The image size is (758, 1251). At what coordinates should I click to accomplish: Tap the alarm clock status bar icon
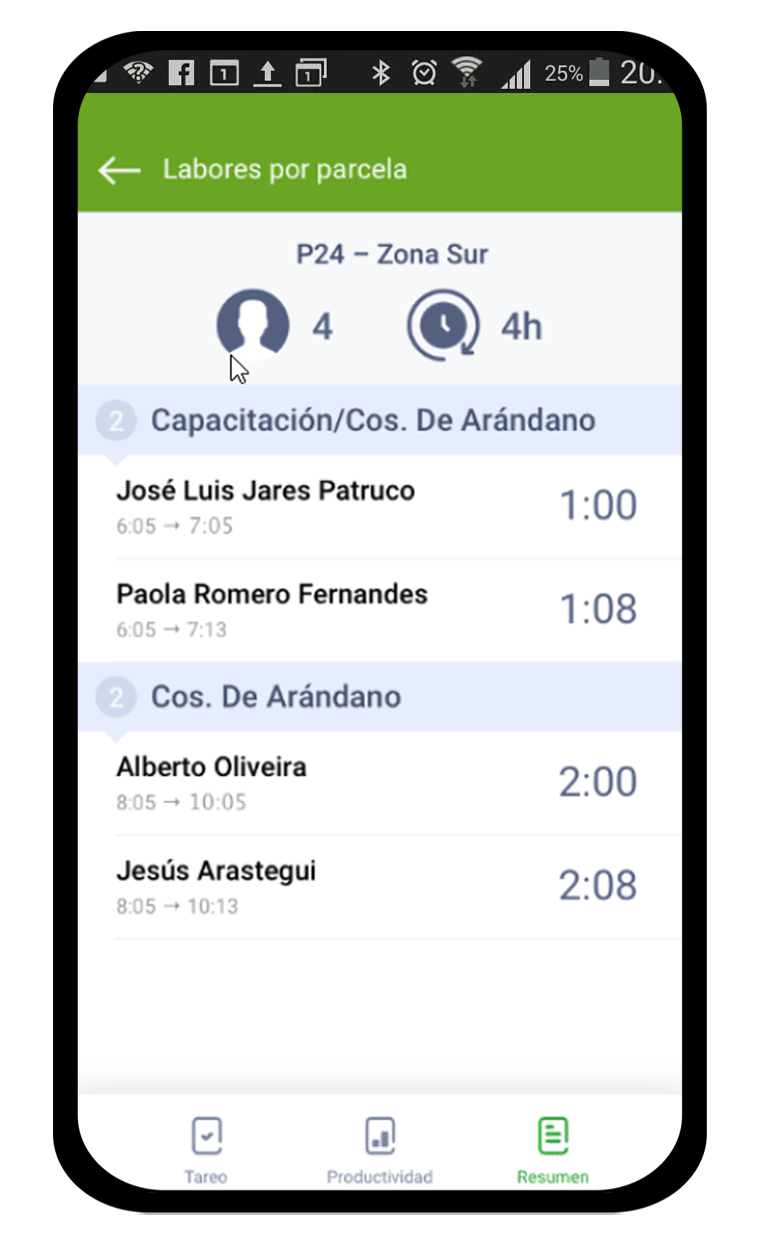(425, 72)
